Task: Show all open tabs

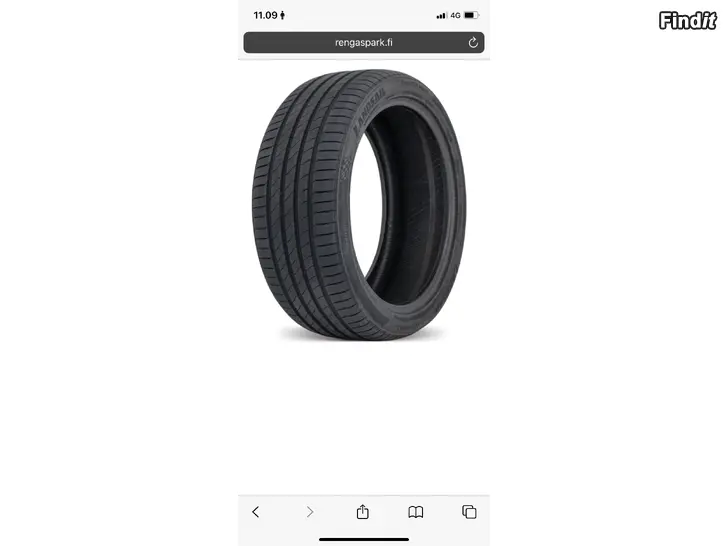Action: tap(469, 512)
